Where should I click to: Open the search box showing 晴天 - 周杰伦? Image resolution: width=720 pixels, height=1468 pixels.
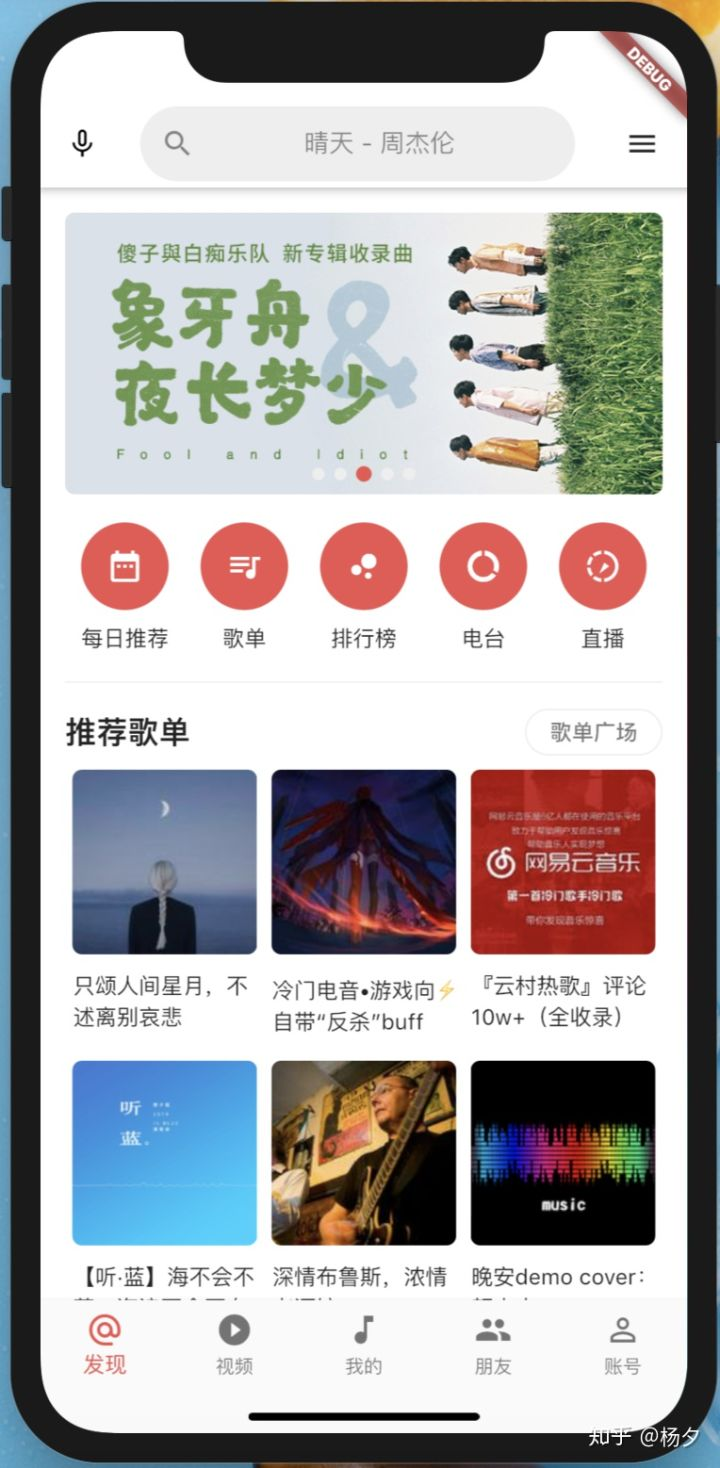tap(357, 143)
